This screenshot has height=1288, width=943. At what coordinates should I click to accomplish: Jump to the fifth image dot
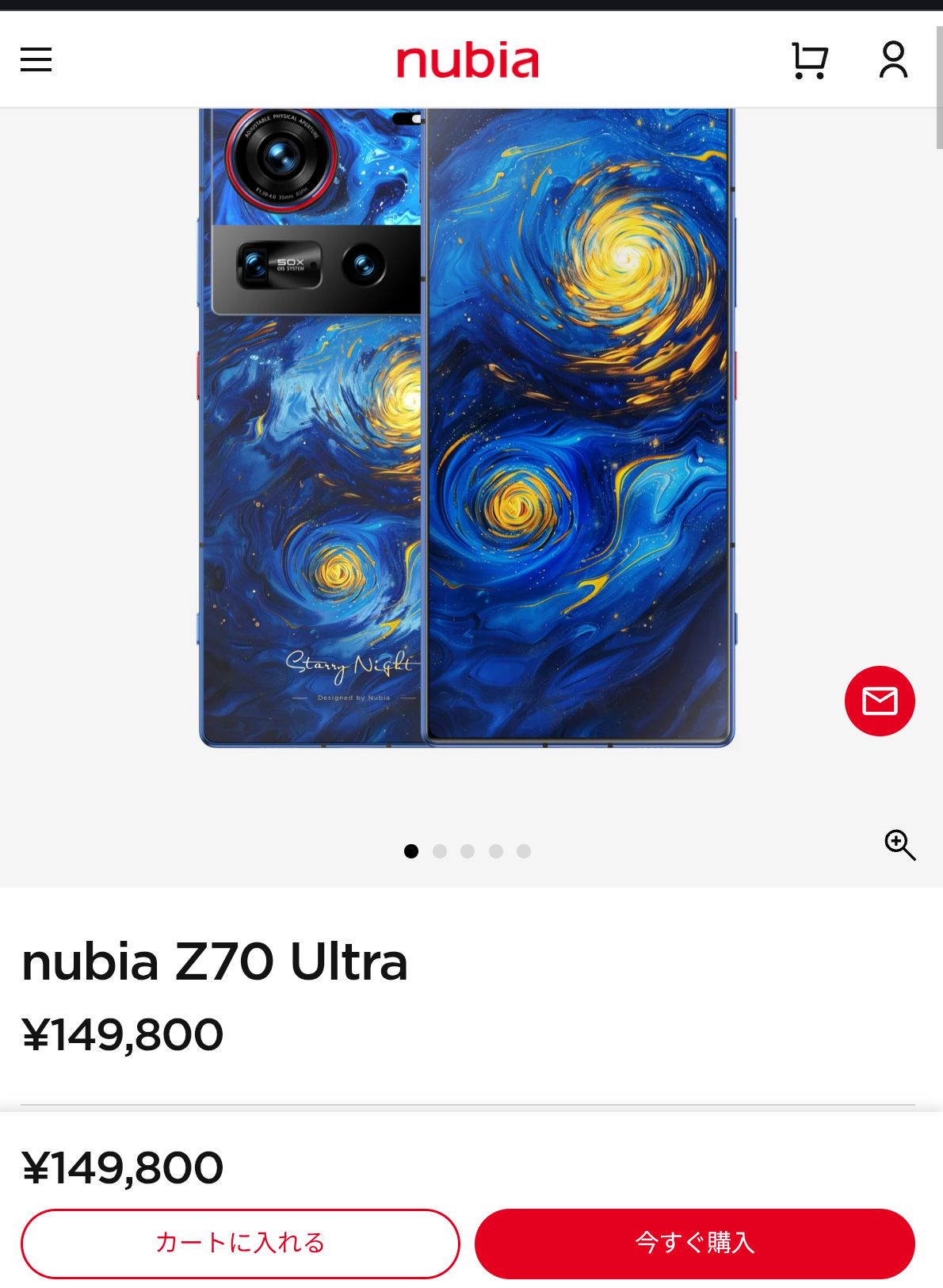click(x=524, y=851)
